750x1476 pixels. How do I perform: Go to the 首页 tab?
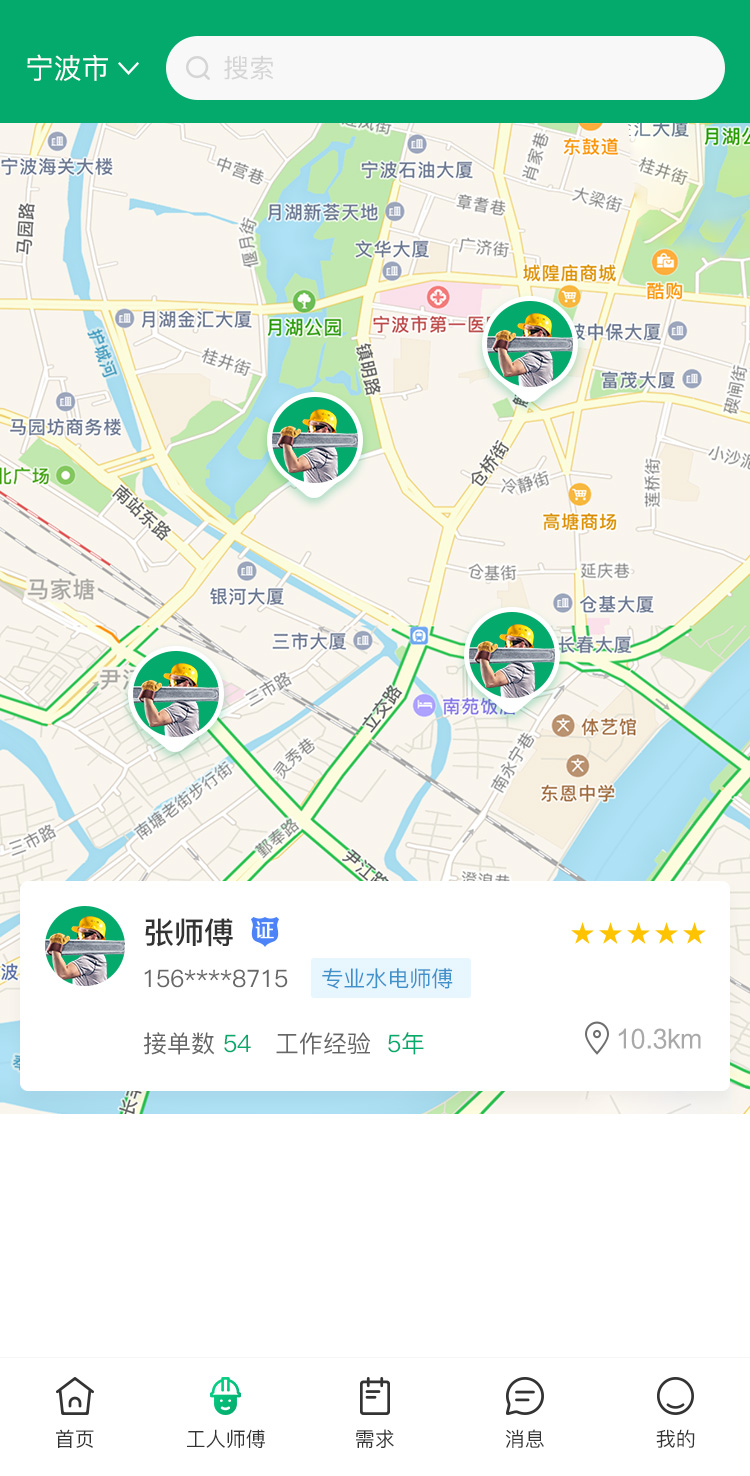point(75,1413)
